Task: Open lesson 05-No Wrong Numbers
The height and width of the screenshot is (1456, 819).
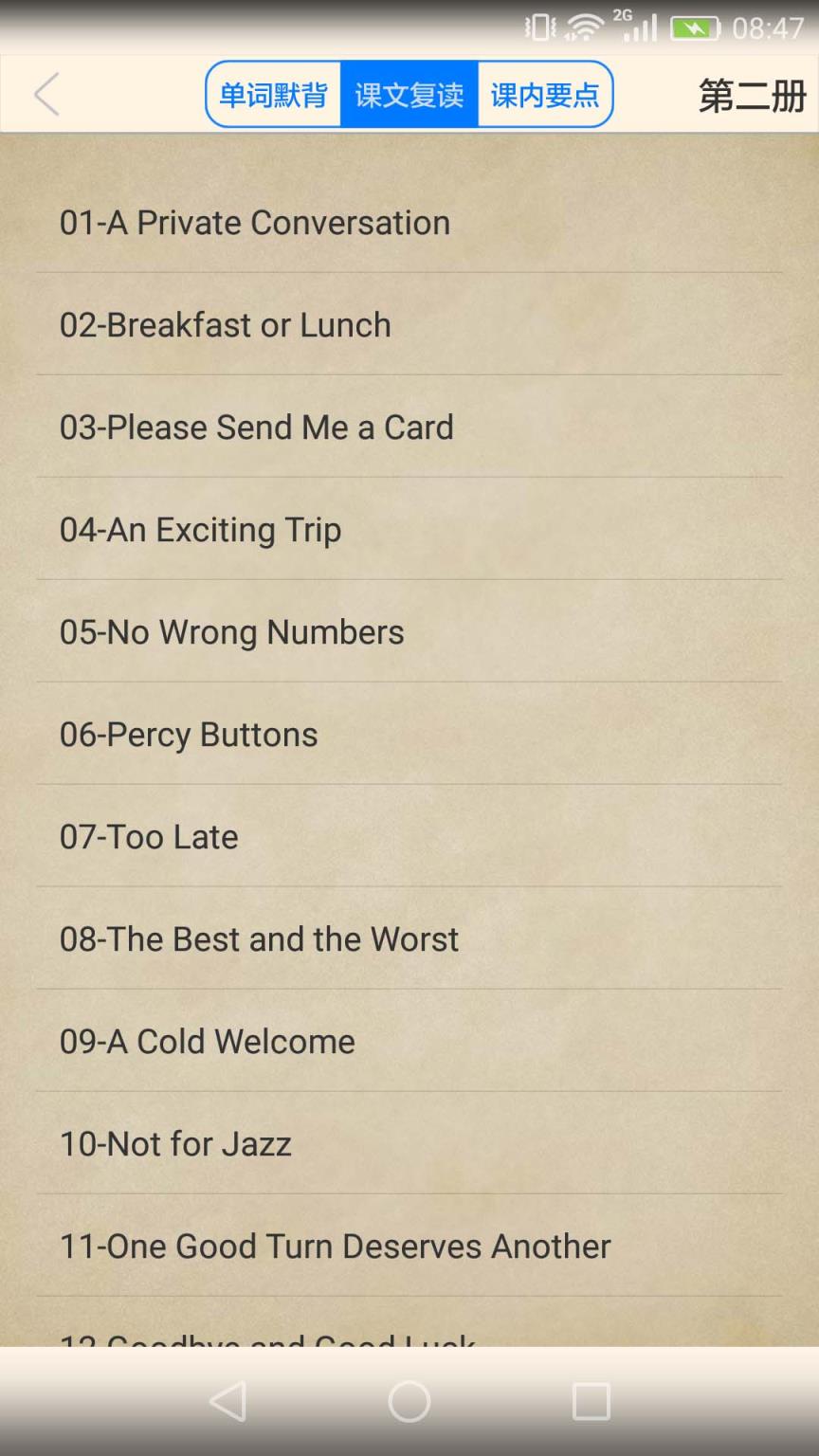Action: [x=409, y=632]
